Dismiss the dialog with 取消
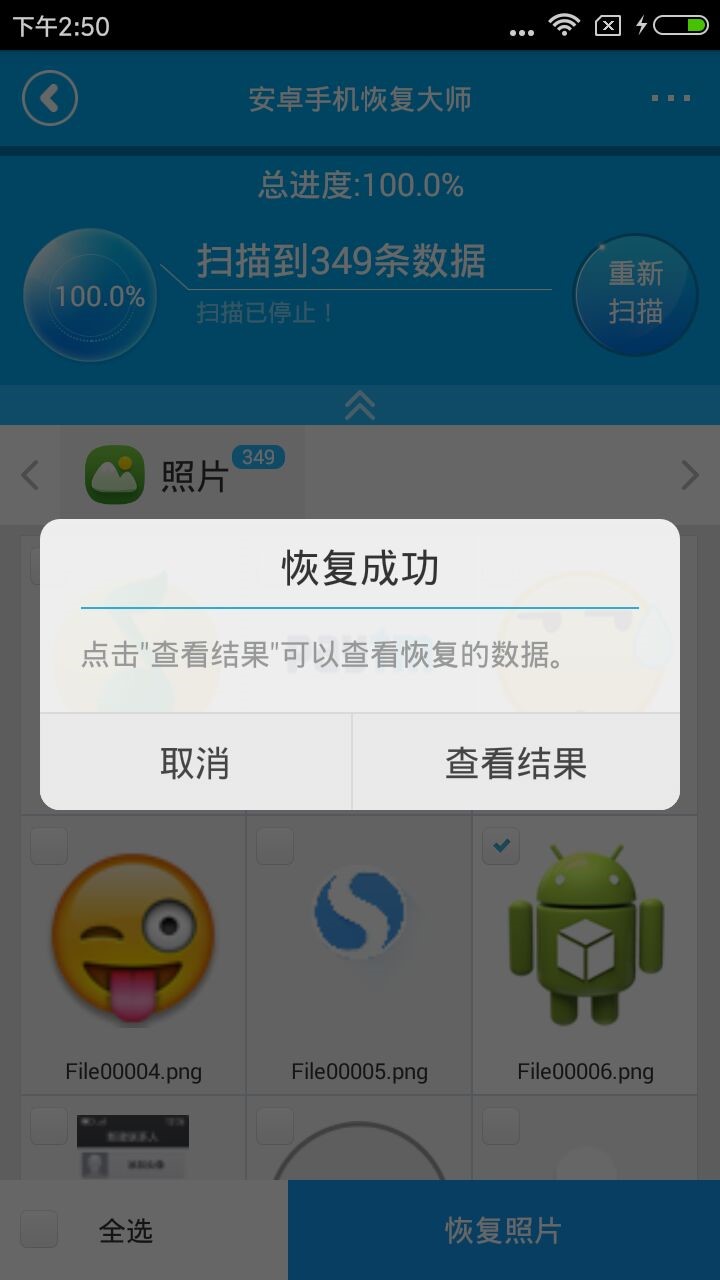This screenshot has width=720, height=1280. [x=195, y=763]
